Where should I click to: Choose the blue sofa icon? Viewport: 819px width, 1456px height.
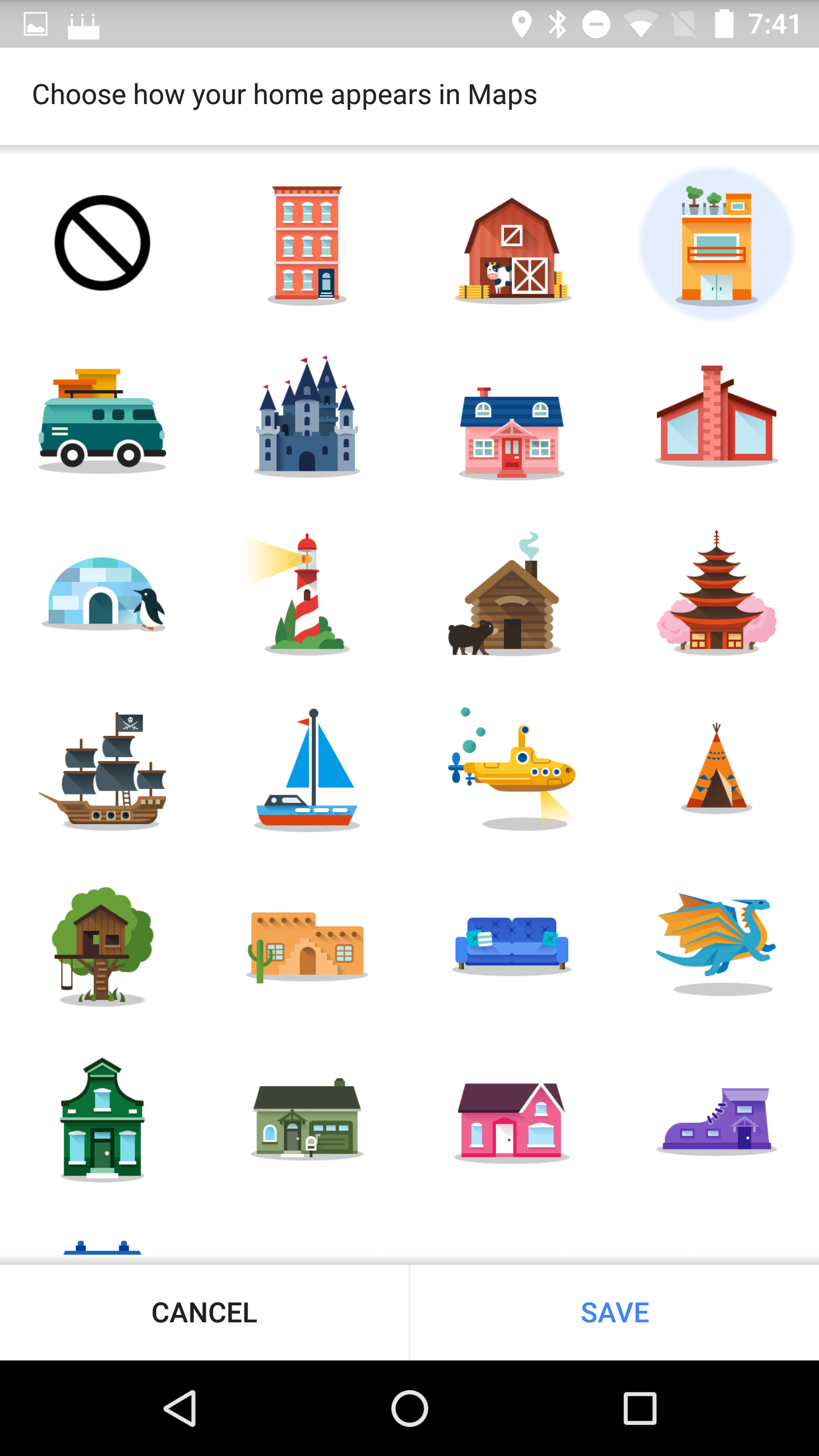click(x=512, y=945)
